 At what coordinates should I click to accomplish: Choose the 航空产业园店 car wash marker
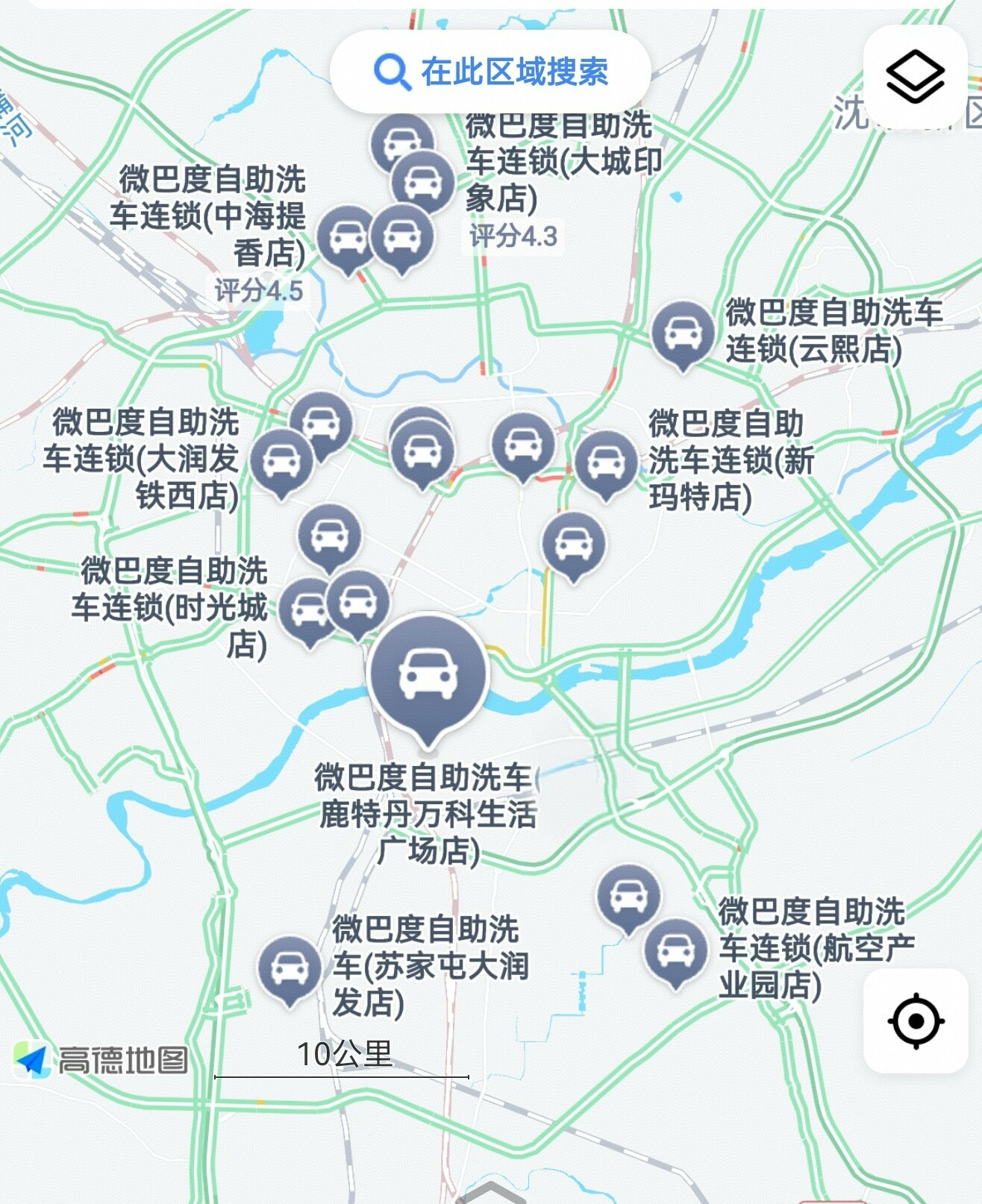[x=675, y=950]
